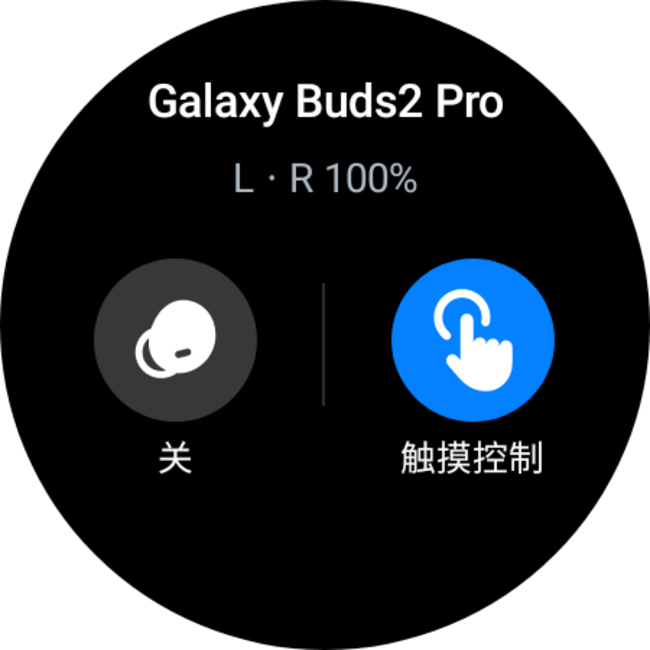650x650 pixels.
Task: Toggle the 触摸控制 touch control button
Action: click(x=472, y=344)
